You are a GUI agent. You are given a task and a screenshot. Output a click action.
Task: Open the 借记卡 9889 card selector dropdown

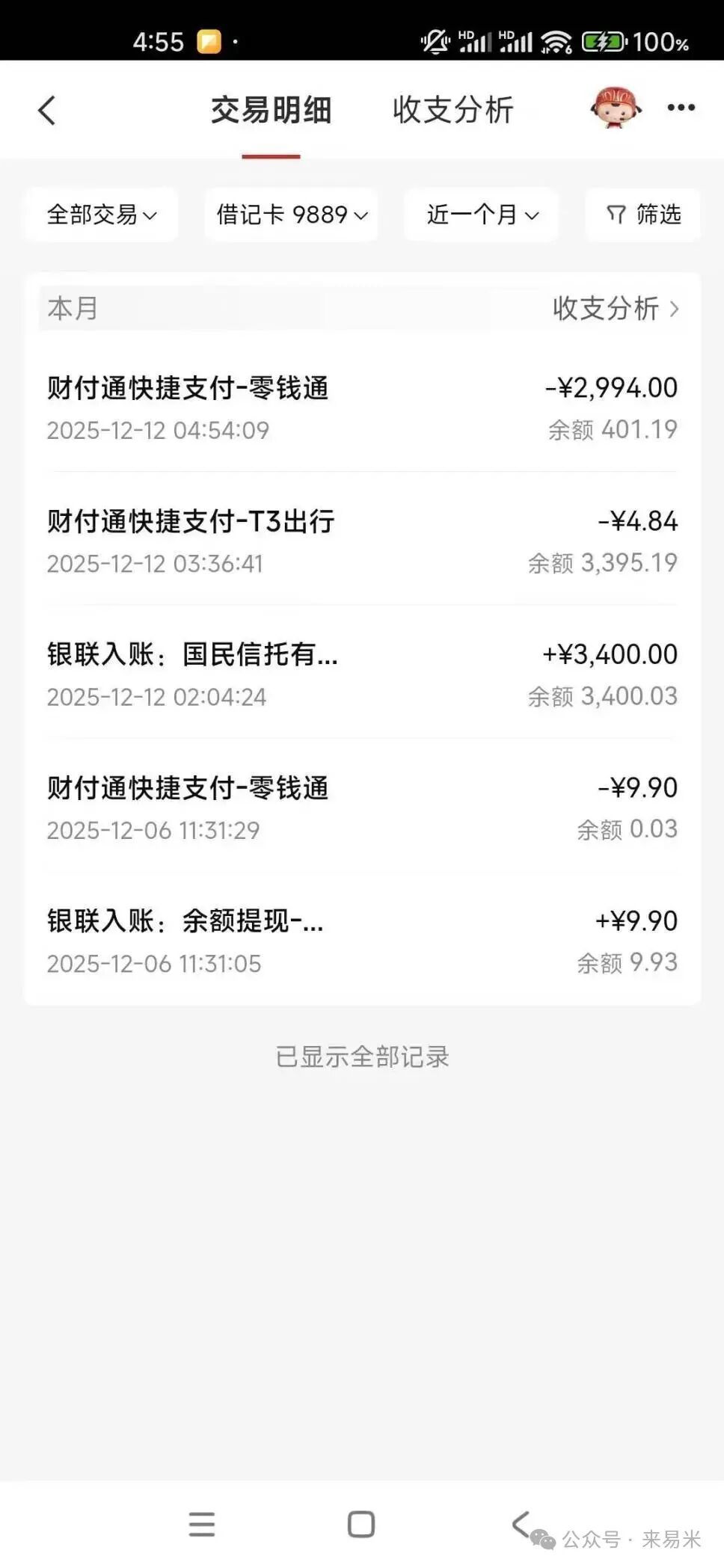[x=290, y=215]
